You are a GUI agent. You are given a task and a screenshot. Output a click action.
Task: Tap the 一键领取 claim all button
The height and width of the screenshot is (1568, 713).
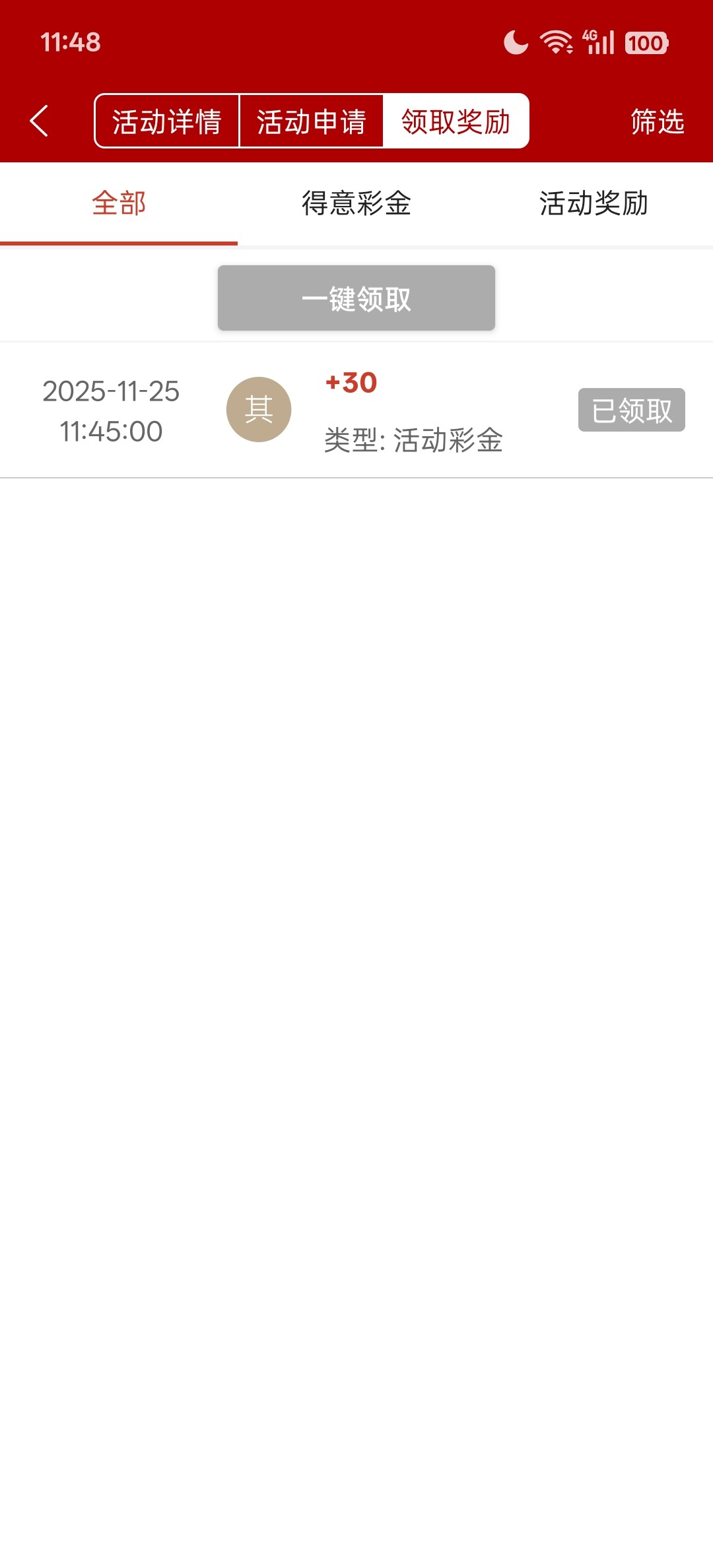click(x=356, y=298)
